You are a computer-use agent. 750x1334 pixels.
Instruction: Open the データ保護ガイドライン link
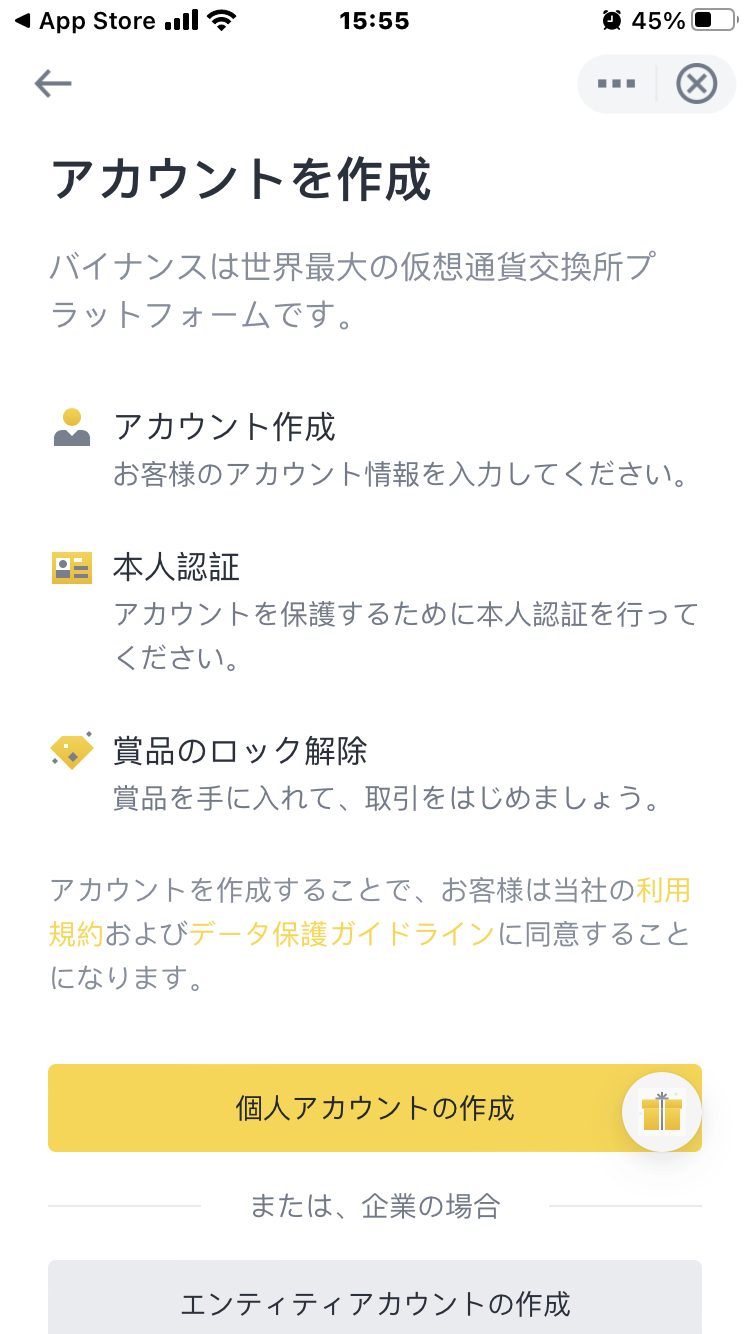tap(341, 934)
